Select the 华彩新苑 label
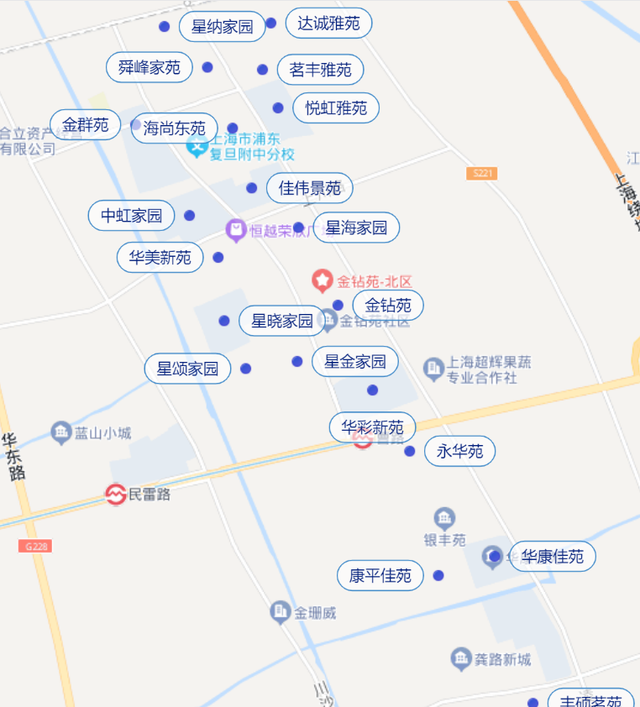Image resolution: width=640 pixels, height=707 pixels. pyautogui.click(x=372, y=427)
